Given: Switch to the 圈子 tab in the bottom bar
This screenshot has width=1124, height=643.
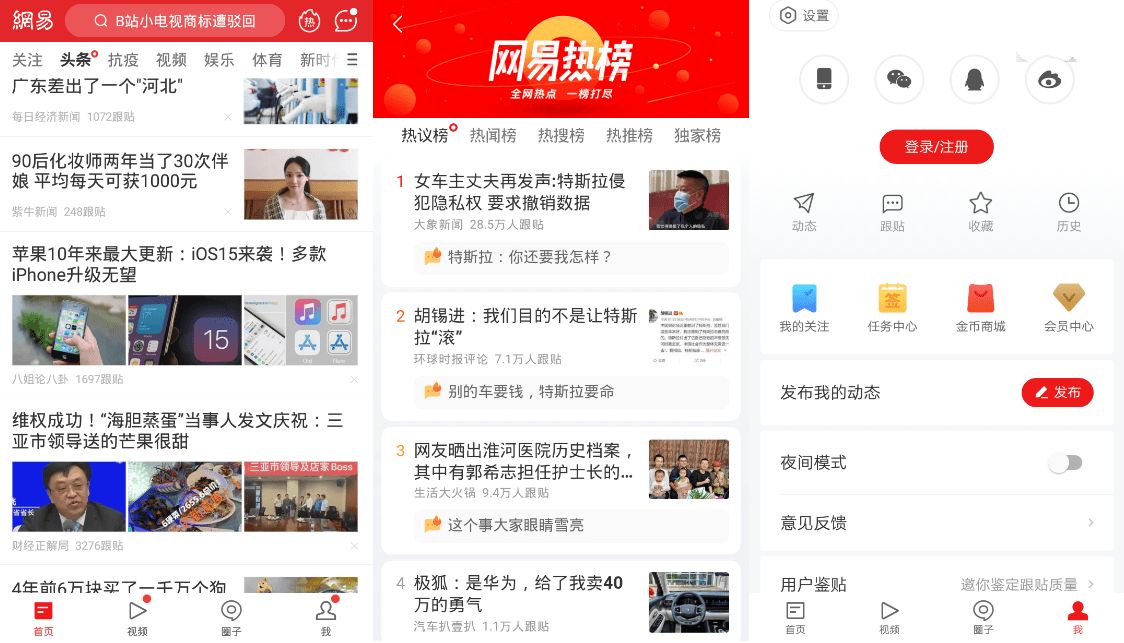Looking at the screenshot, I should pyautogui.click(x=231, y=618).
